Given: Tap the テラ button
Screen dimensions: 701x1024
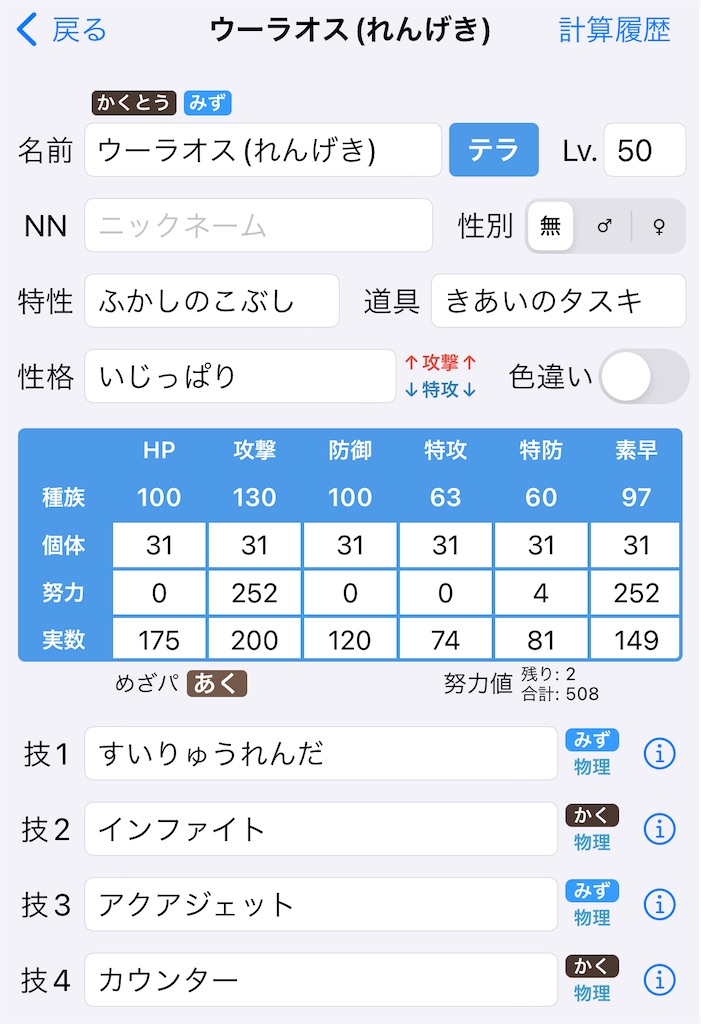Looking at the screenshot, I should [x=494, y=150].
